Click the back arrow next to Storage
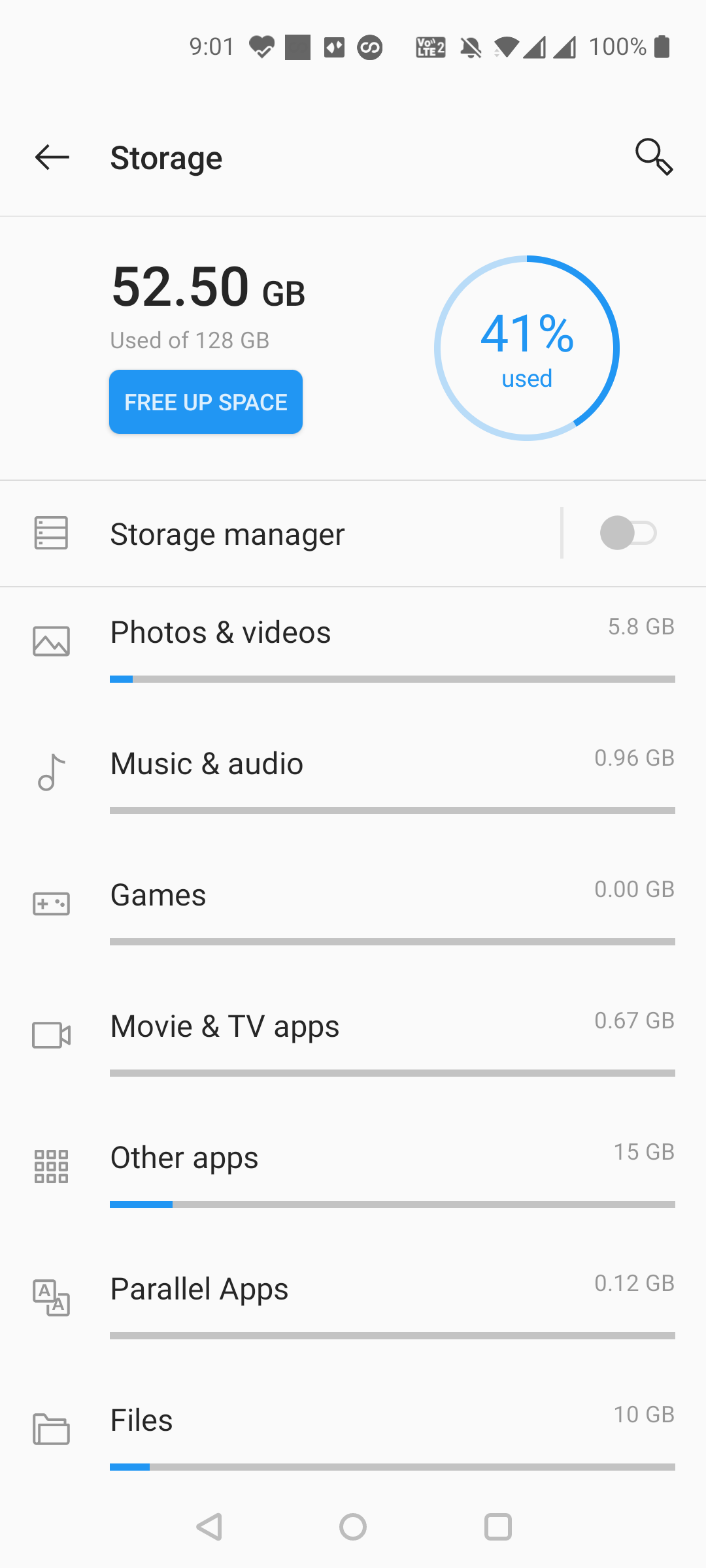The image size is (706, 1568). (52, 157)
